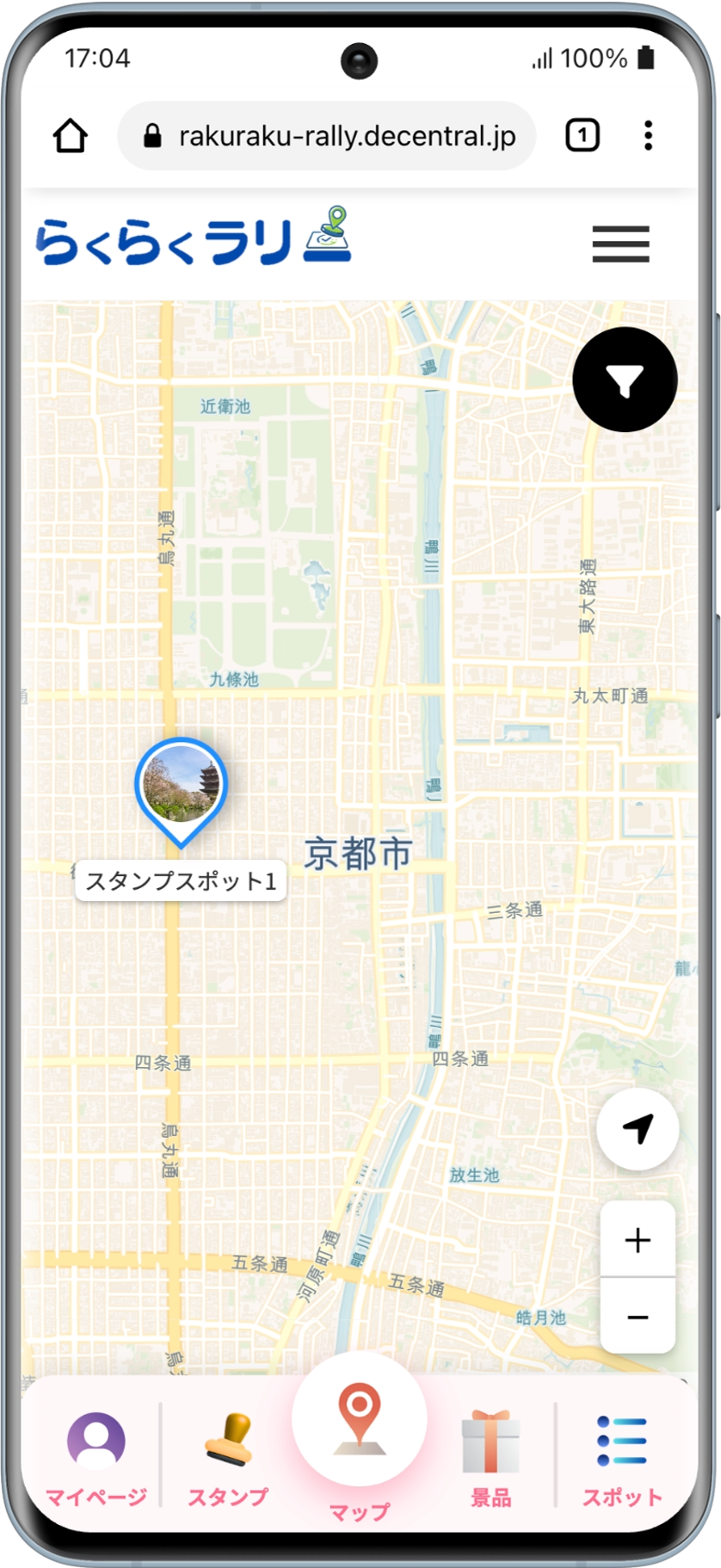Open the hamburger menu

pos(620,244)
